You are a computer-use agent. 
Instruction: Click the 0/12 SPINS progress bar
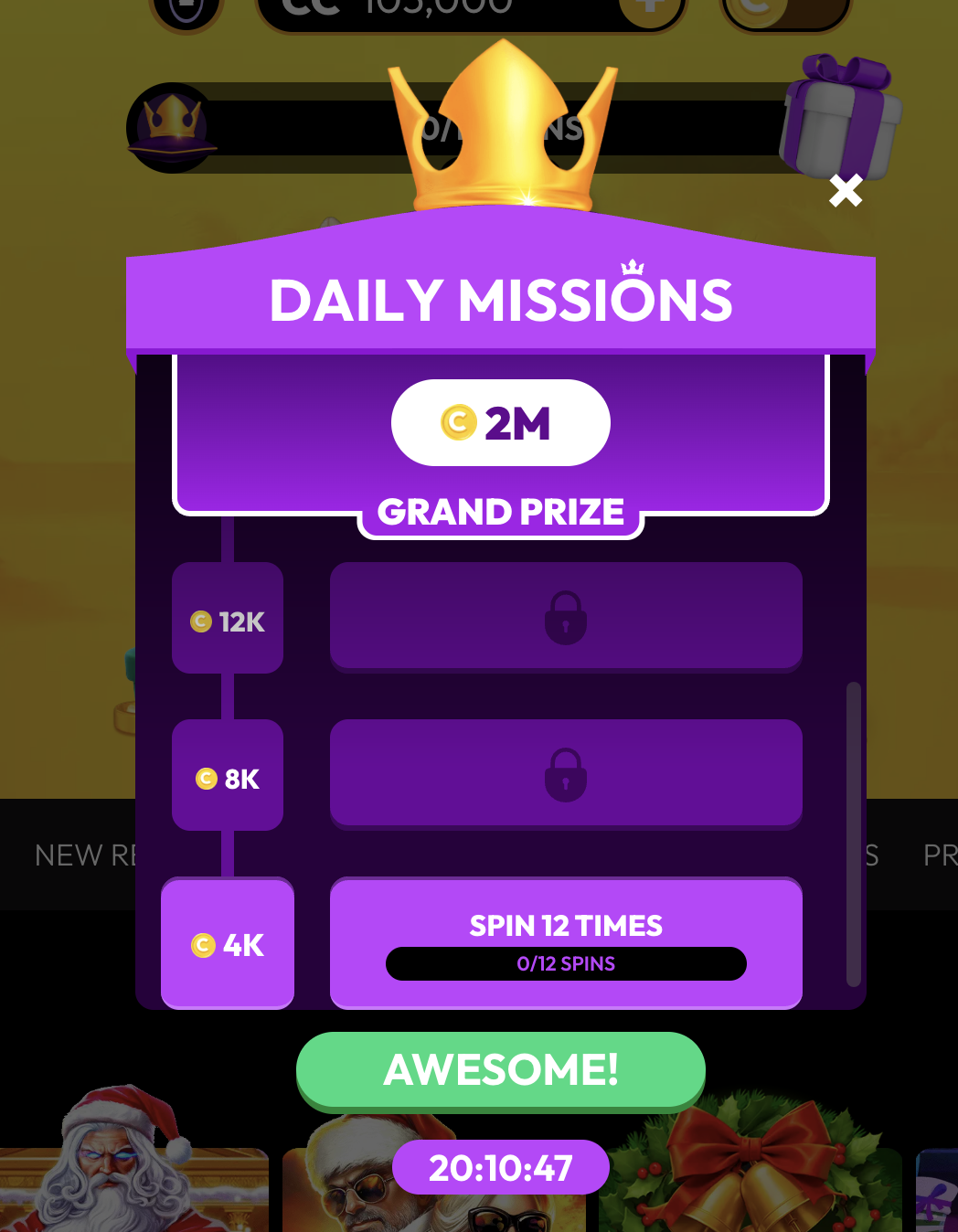click(566, 963)
